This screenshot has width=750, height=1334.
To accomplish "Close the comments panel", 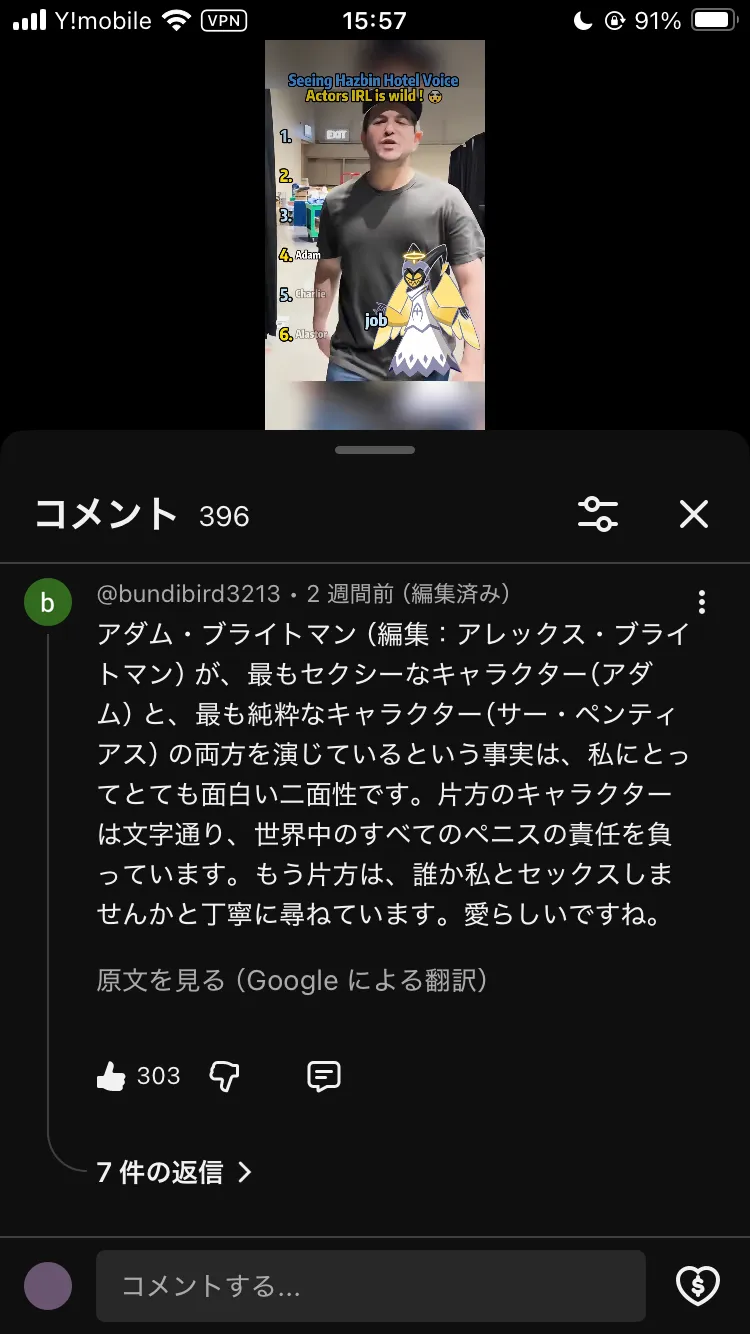I will tap(693, 514).
